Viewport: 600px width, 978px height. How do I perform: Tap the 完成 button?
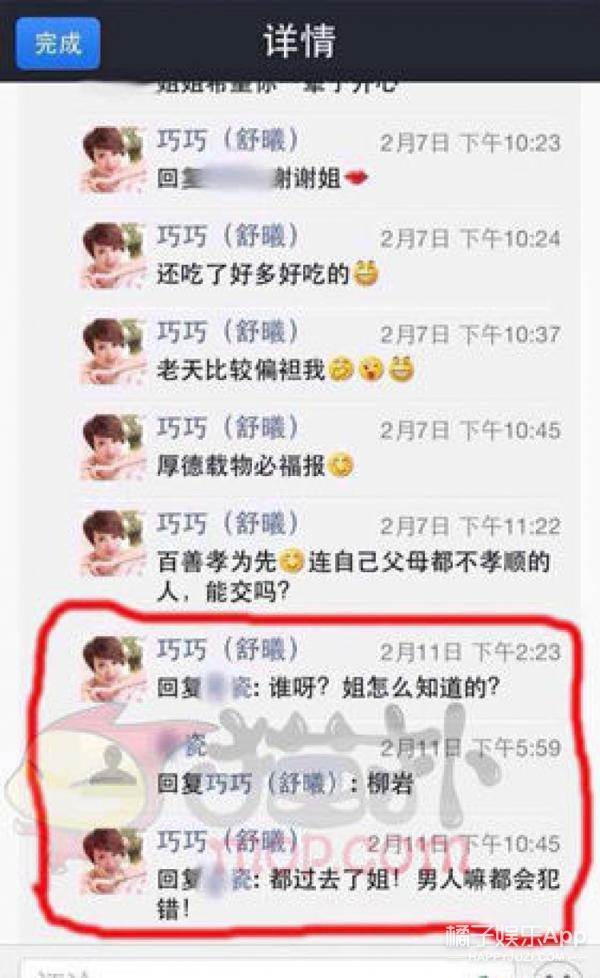pyautogui.click(x=58, y=43)
